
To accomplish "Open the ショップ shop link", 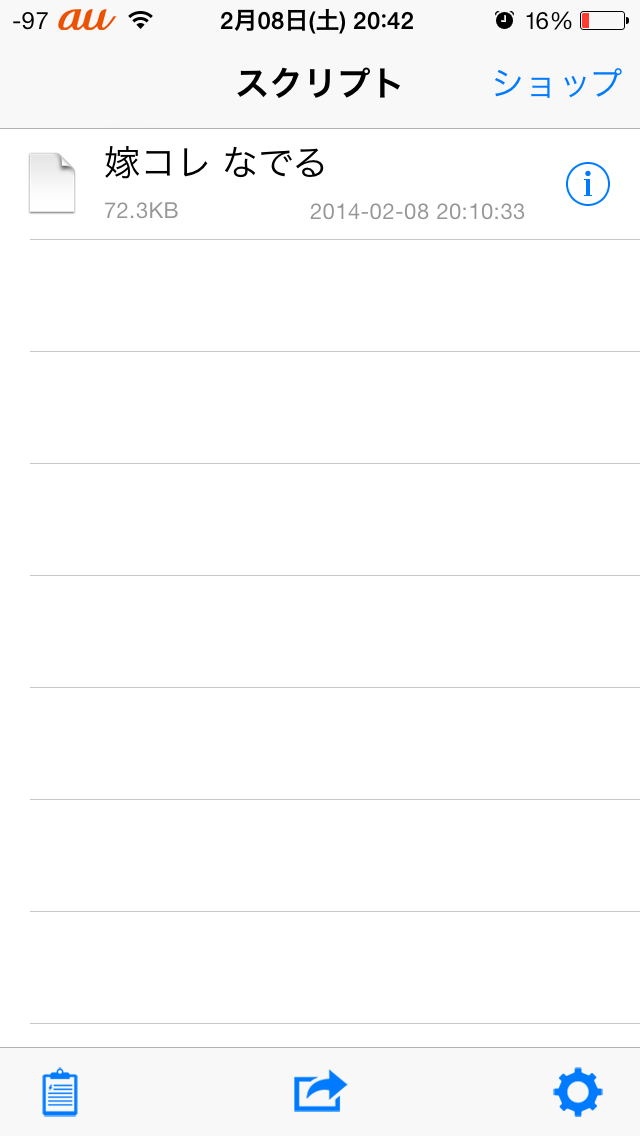I will click(x=557, y=84).
